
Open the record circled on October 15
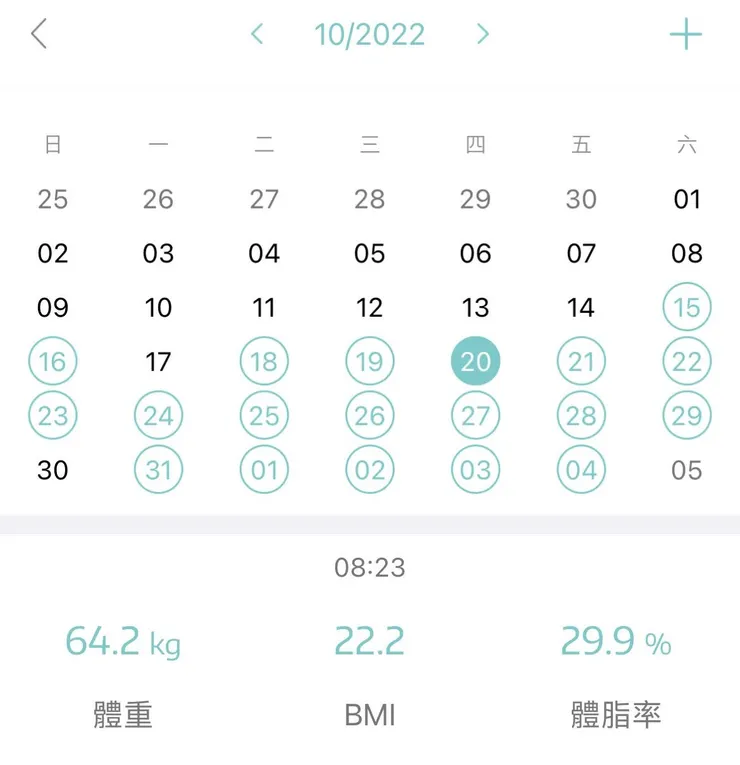pyautogui.click(x=686, y=308)
